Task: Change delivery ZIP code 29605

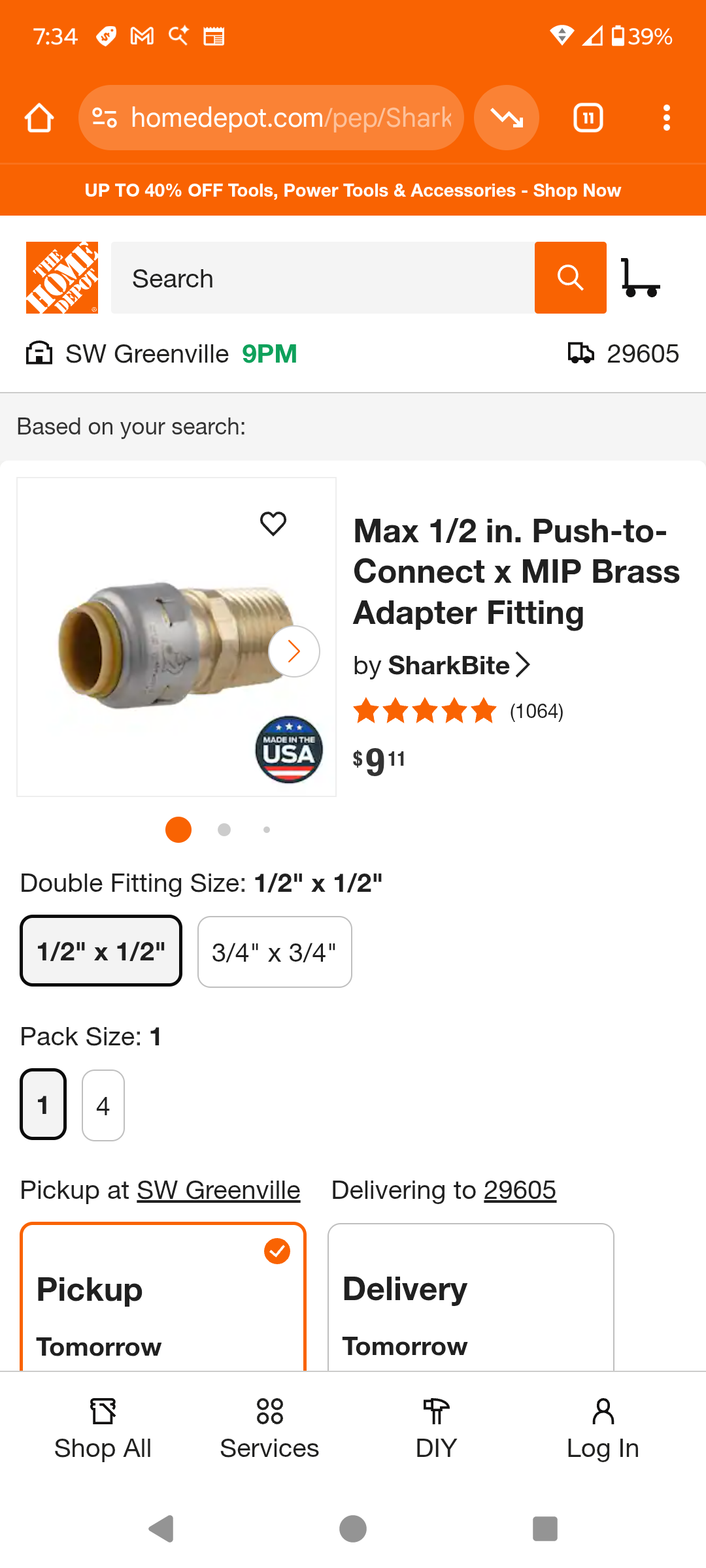Action: click(x=624, y=354)
